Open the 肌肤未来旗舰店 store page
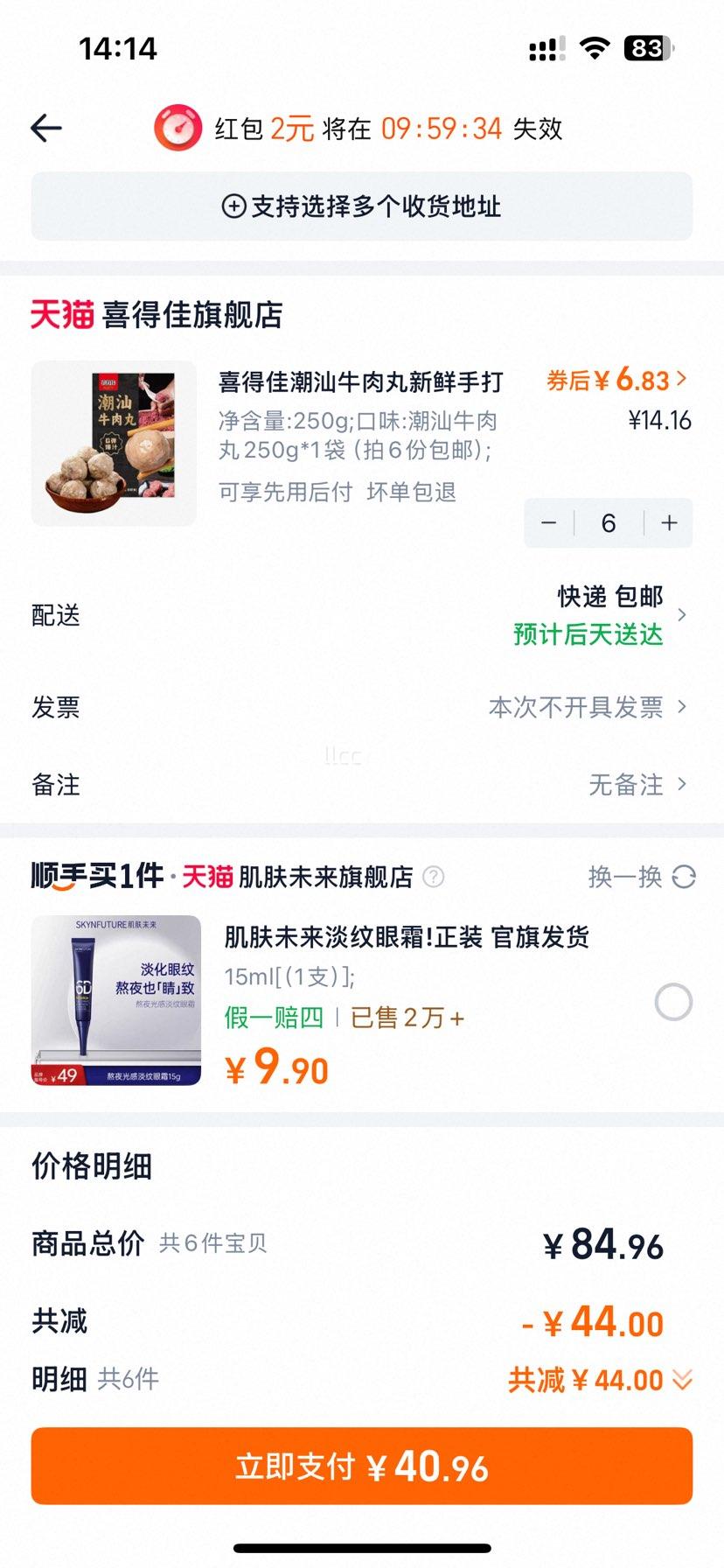The height and width of the screenshot is (1568, 724). (x=328, y=878)
